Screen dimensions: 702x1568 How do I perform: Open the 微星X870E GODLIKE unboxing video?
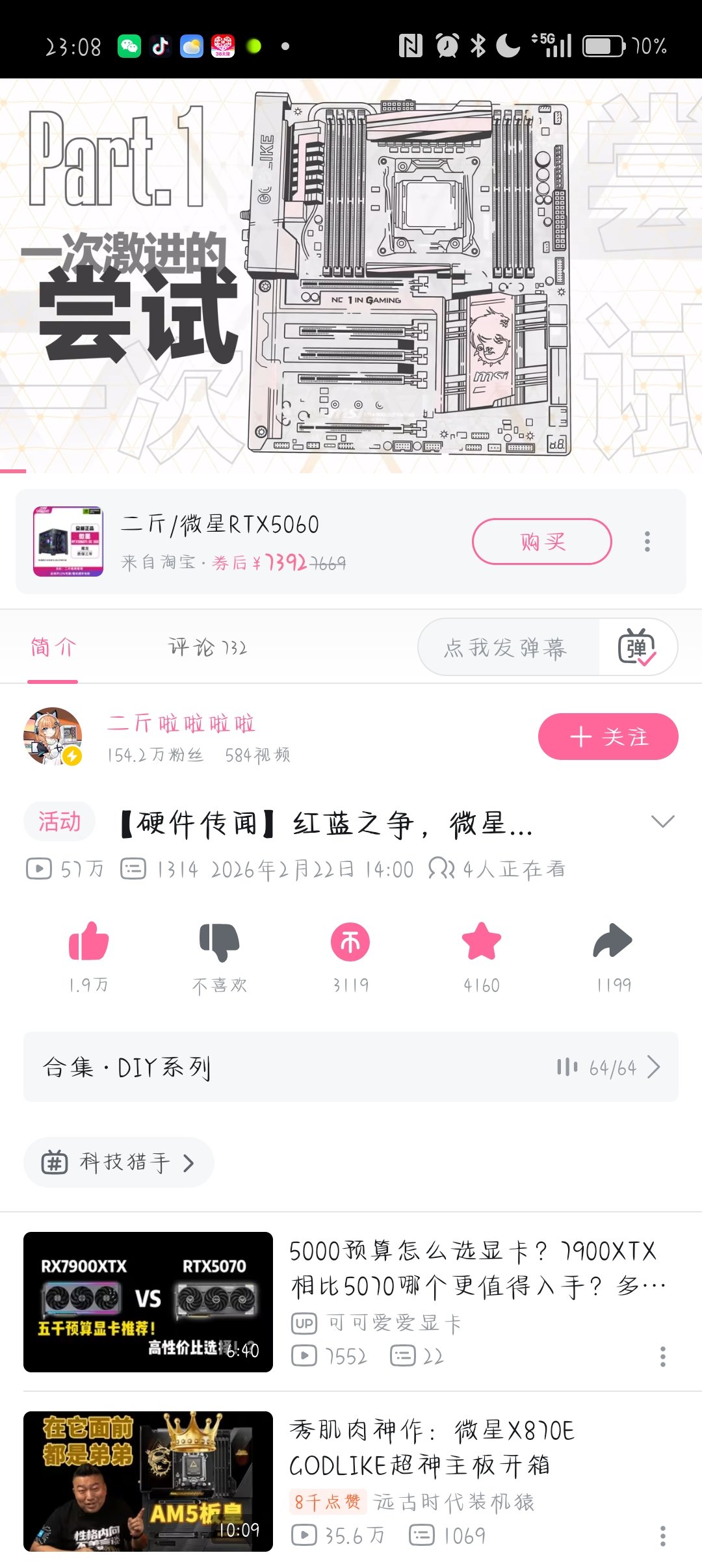(148, 1482)
